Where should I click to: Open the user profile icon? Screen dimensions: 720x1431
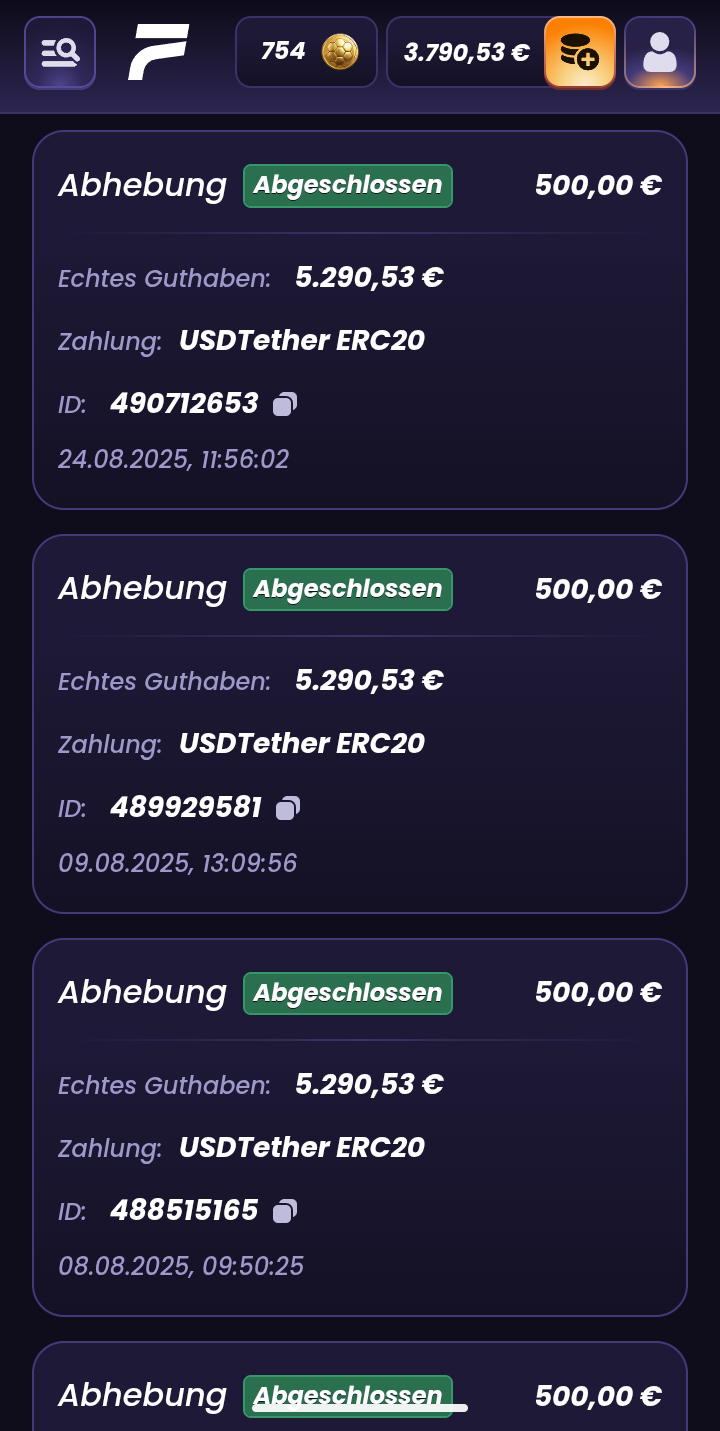[659, 52]
